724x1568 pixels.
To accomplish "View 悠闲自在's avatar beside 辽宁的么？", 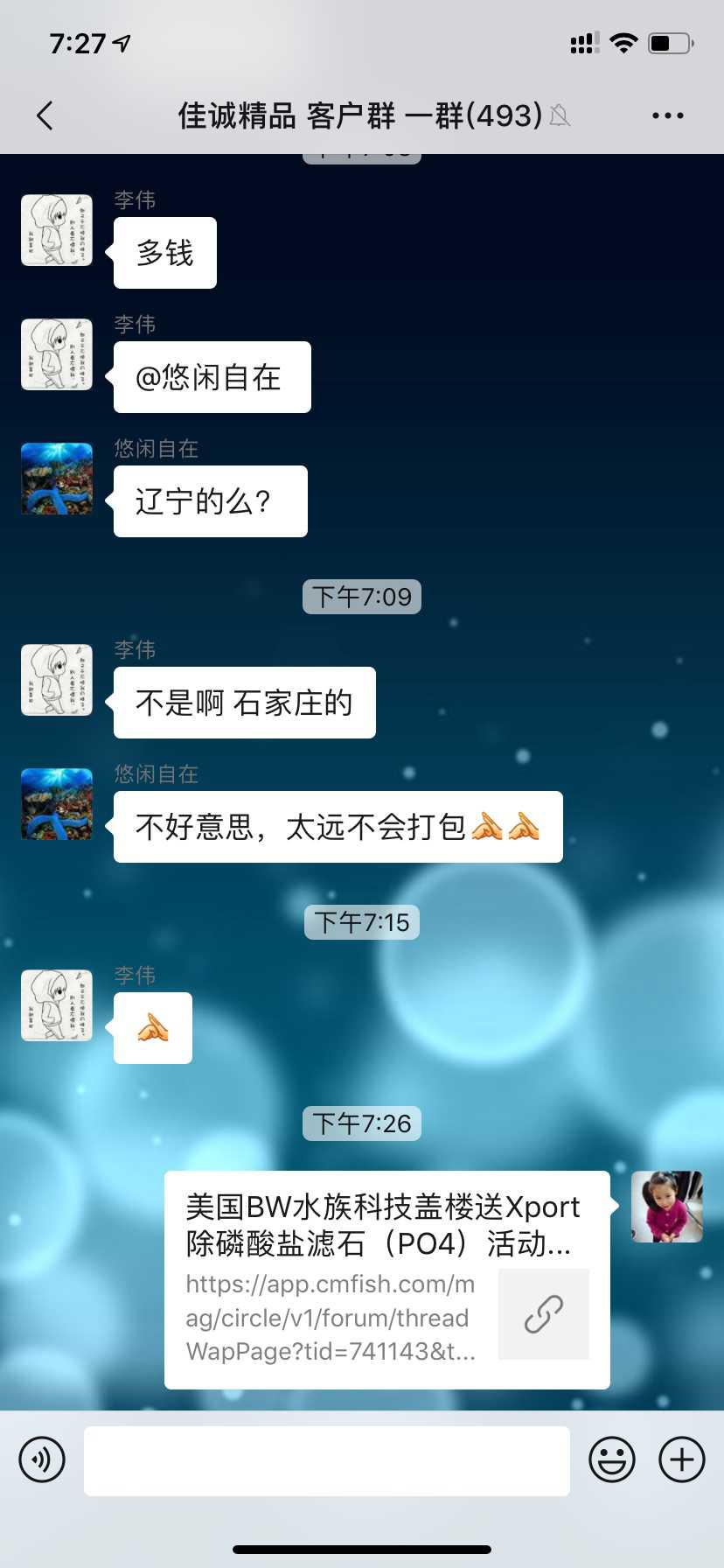I will [57, 479].
